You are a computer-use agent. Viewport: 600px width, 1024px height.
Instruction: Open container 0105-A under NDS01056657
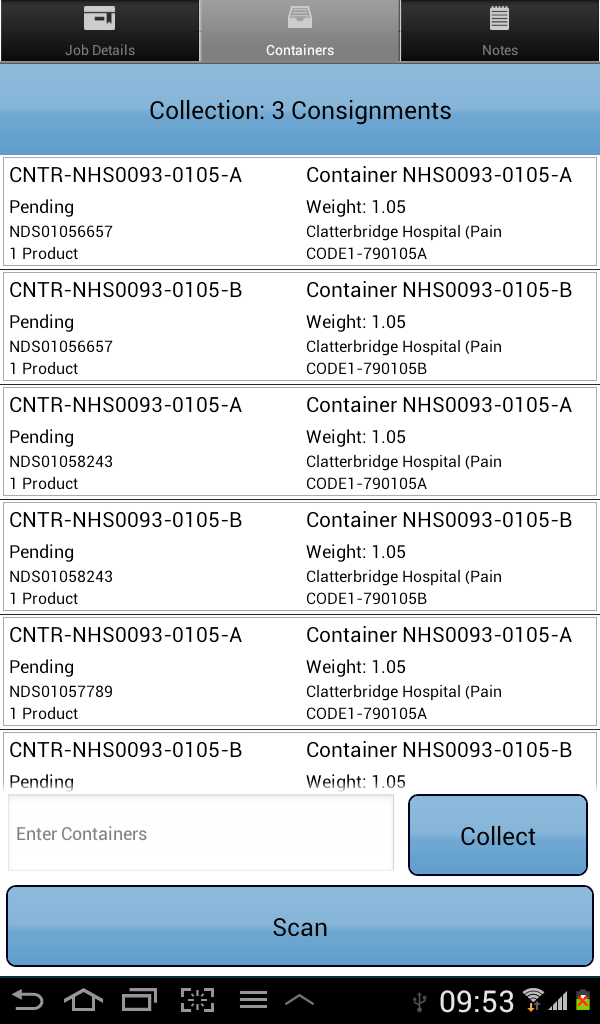(300, 212)
